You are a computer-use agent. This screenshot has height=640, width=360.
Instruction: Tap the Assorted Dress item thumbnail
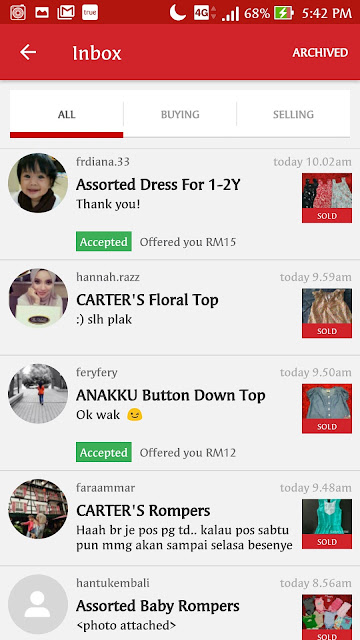click(327, 198)
